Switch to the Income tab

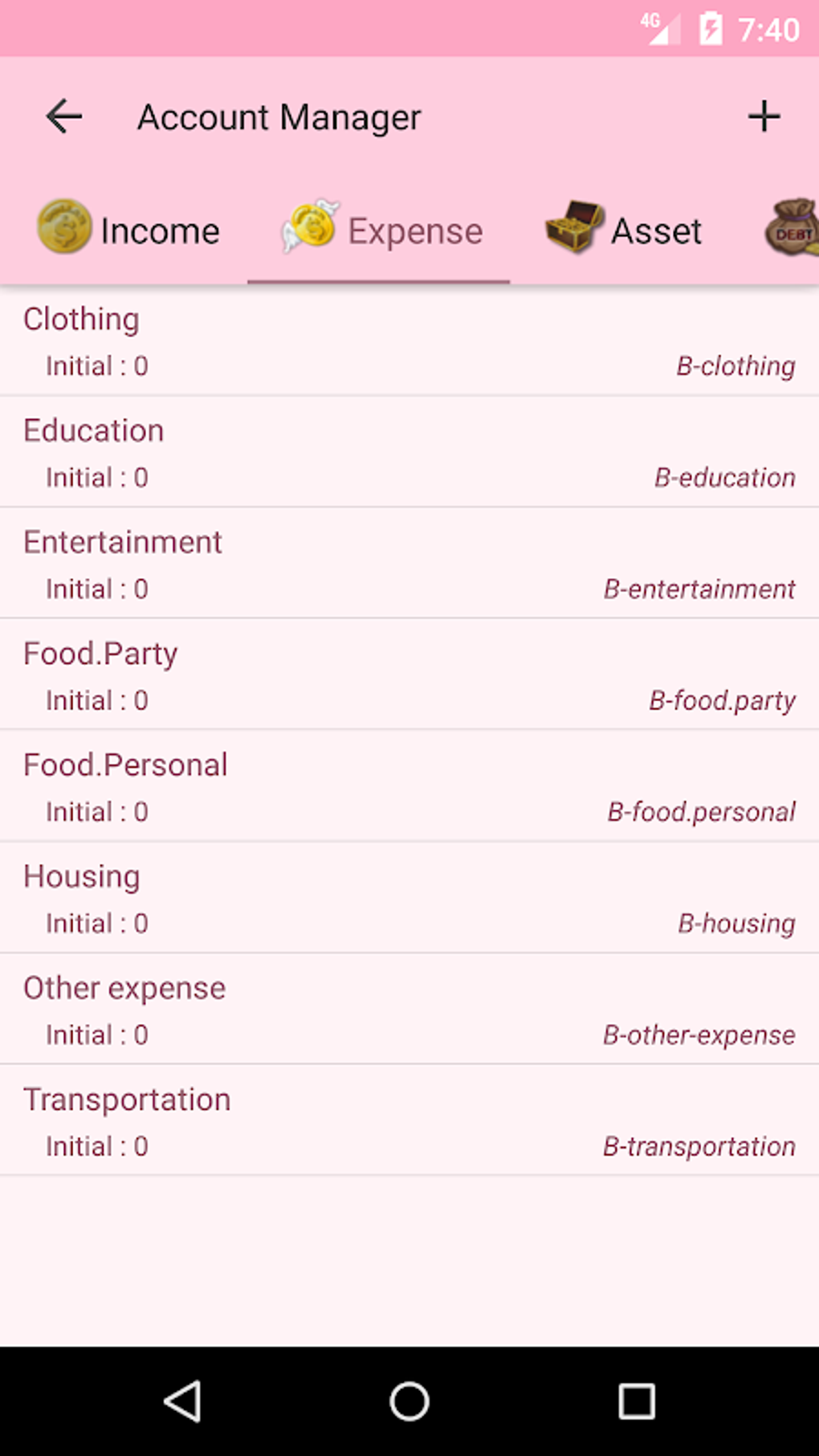128,230
